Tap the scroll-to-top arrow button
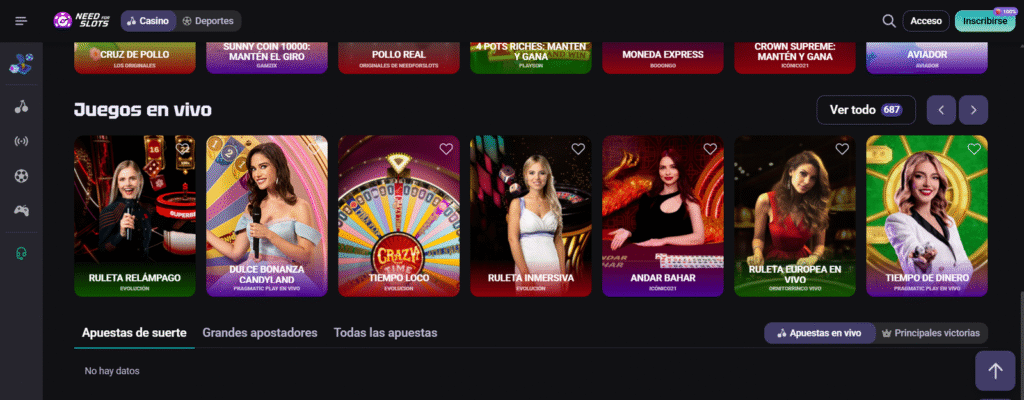This screenshot has width=1024, height=400. click(994, 371)
